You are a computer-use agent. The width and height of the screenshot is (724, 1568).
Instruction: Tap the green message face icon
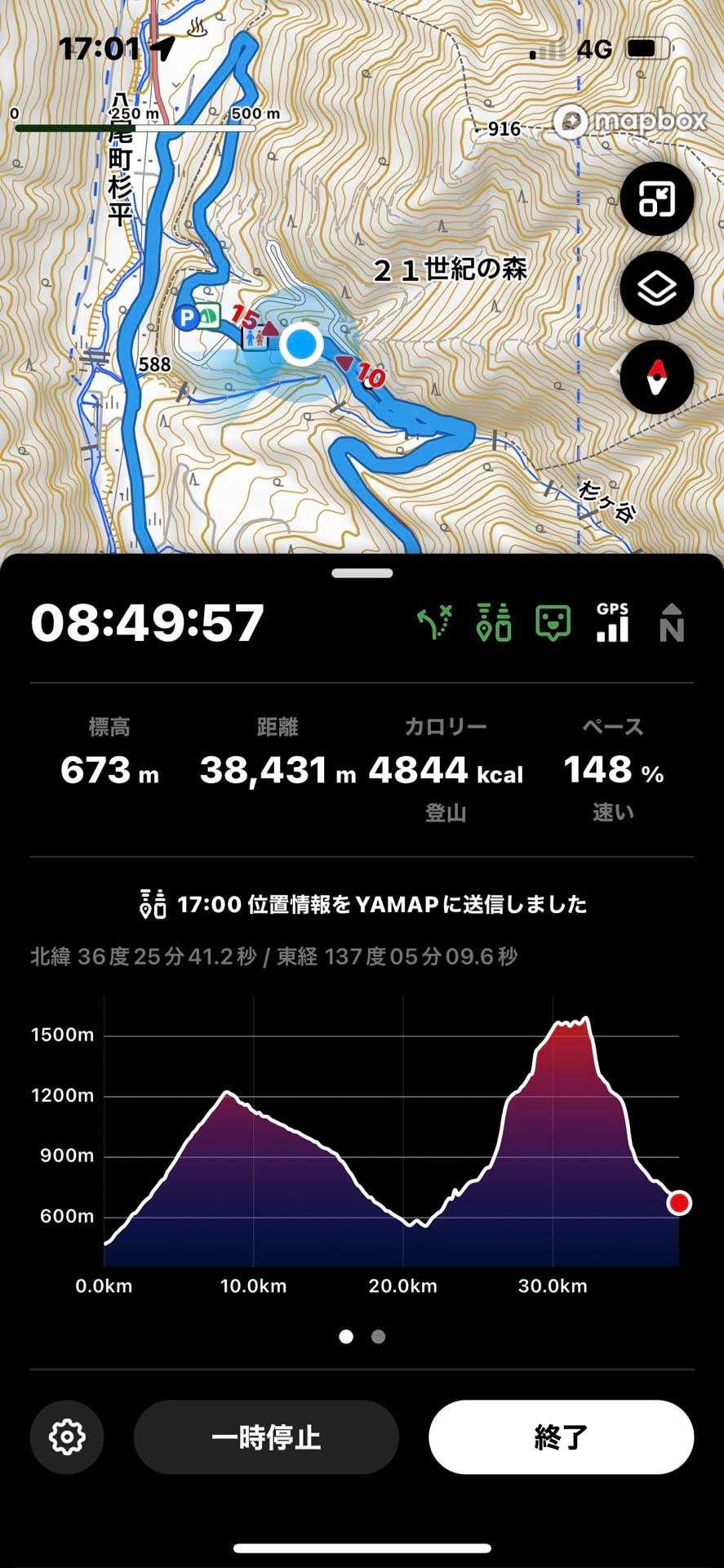553,623
